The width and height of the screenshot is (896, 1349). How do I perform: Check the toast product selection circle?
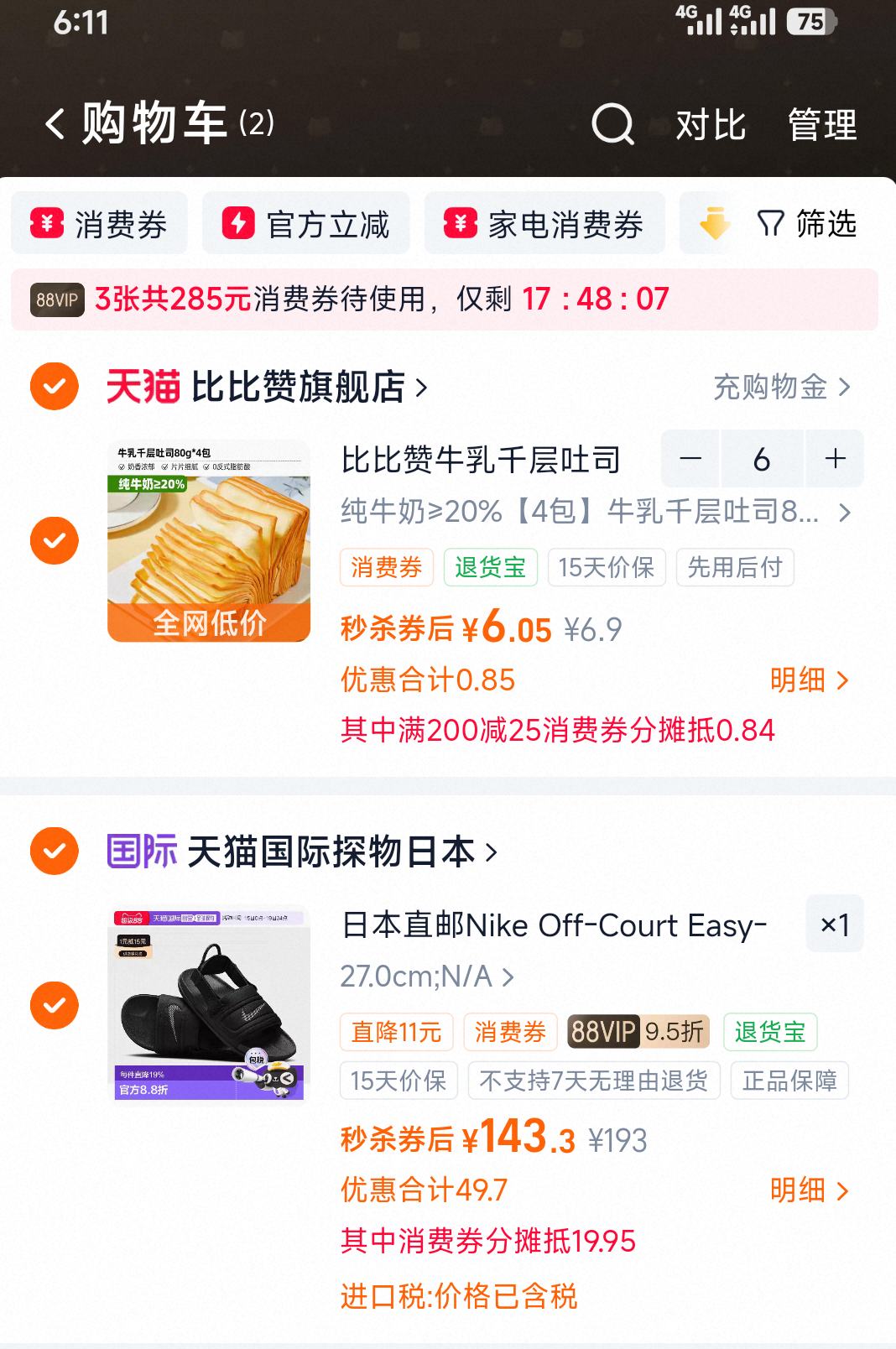pyautogui.click(x=53, y=540)
